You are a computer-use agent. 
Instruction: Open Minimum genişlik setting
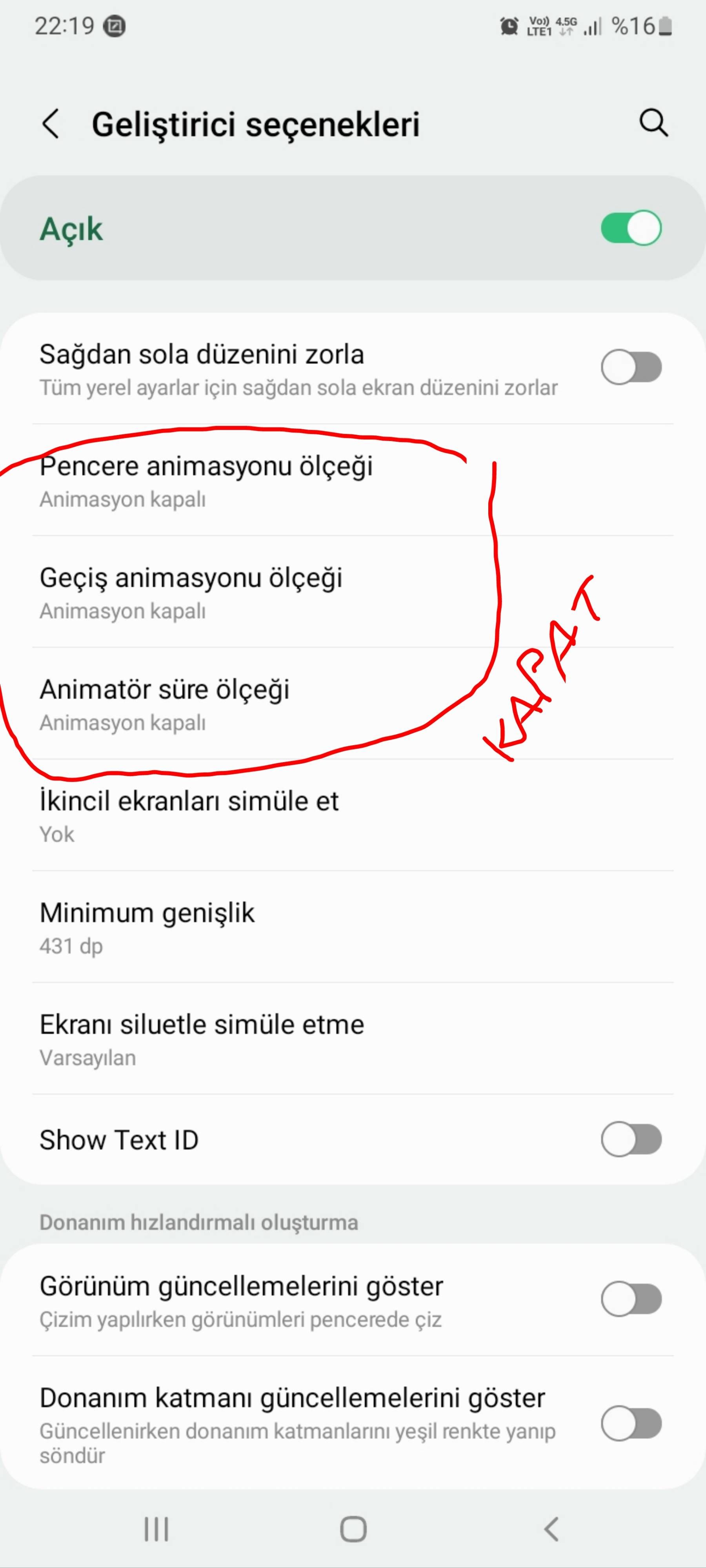(147, 927)
